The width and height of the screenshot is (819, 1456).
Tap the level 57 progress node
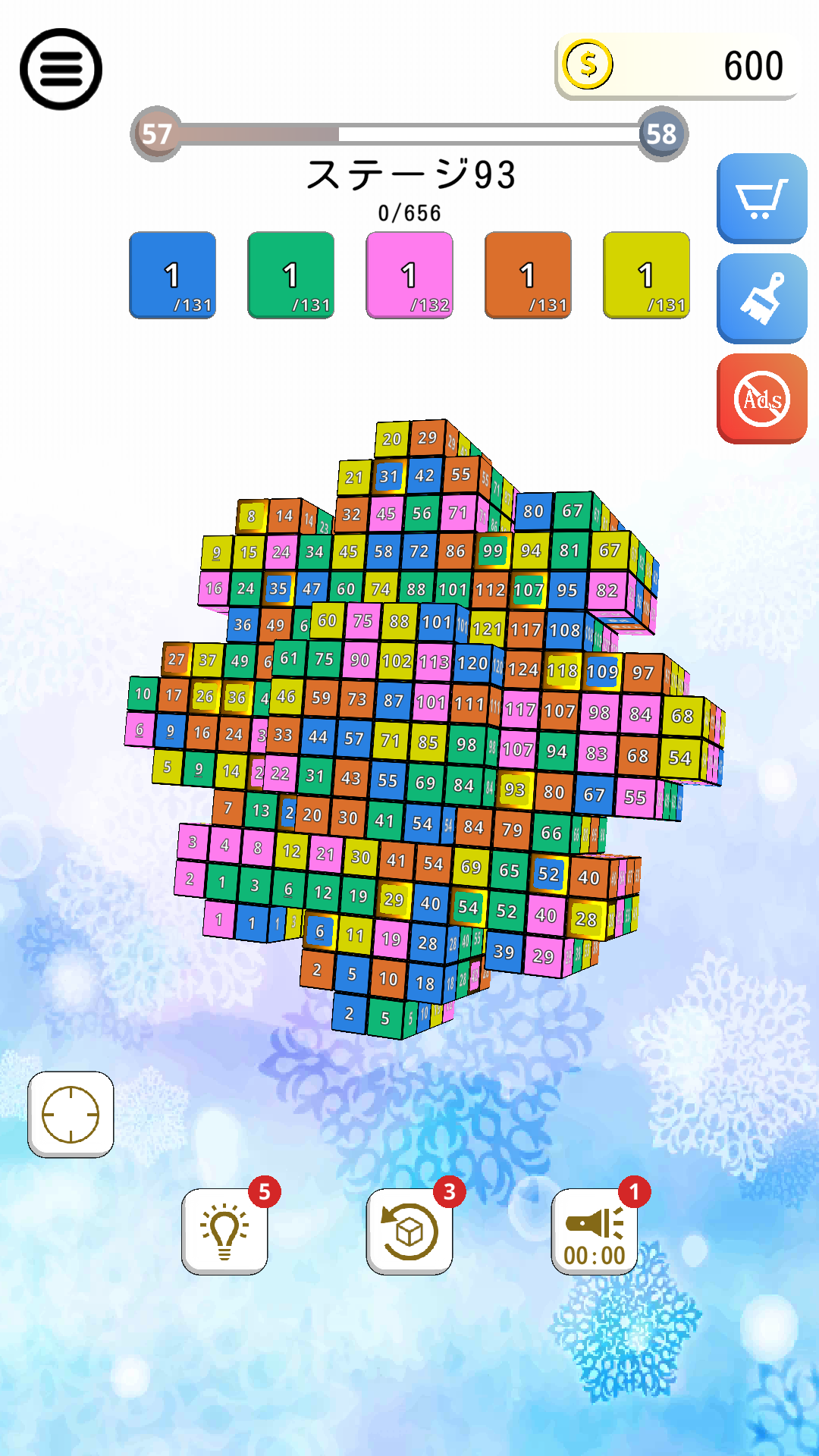pos(157,133)
